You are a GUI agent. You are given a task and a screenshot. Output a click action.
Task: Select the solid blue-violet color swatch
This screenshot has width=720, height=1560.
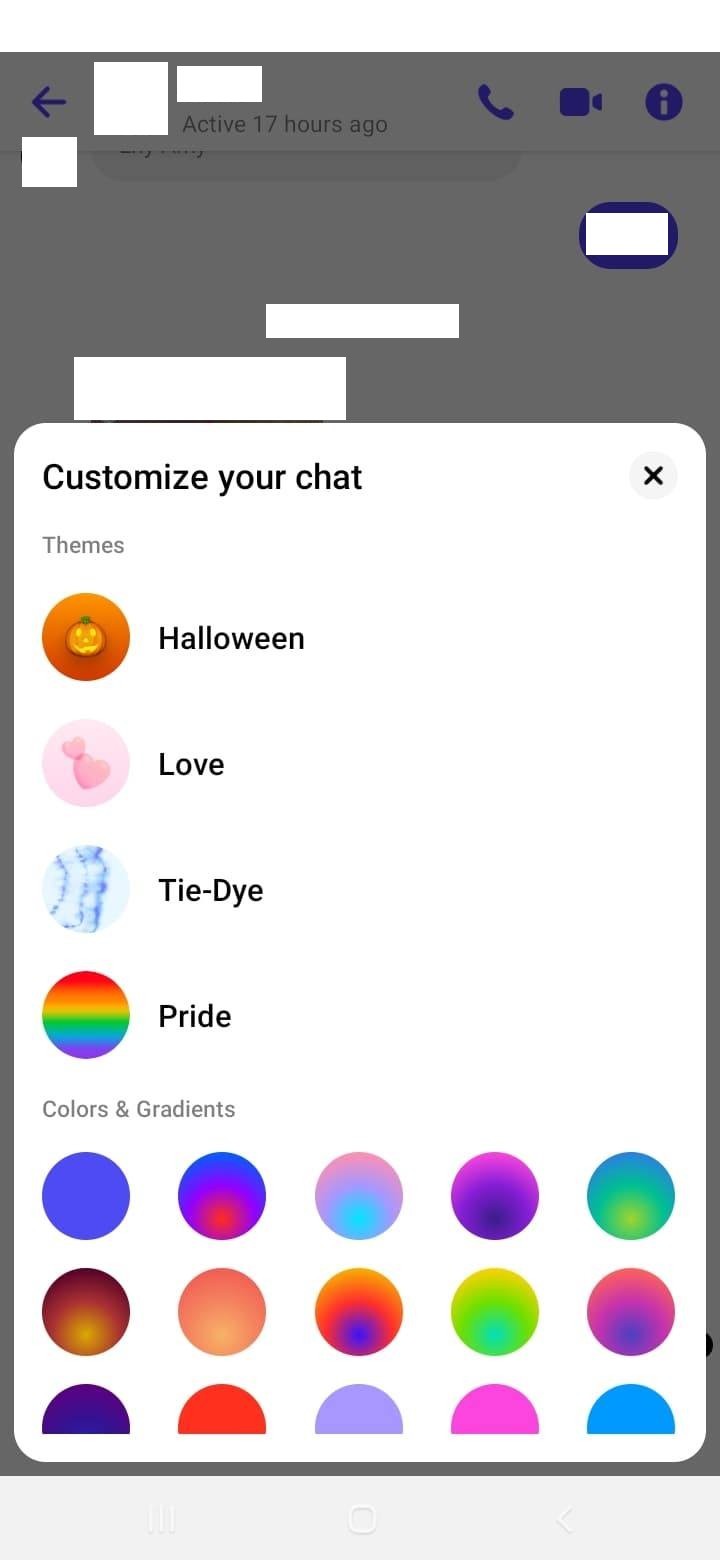[86, 1196]
